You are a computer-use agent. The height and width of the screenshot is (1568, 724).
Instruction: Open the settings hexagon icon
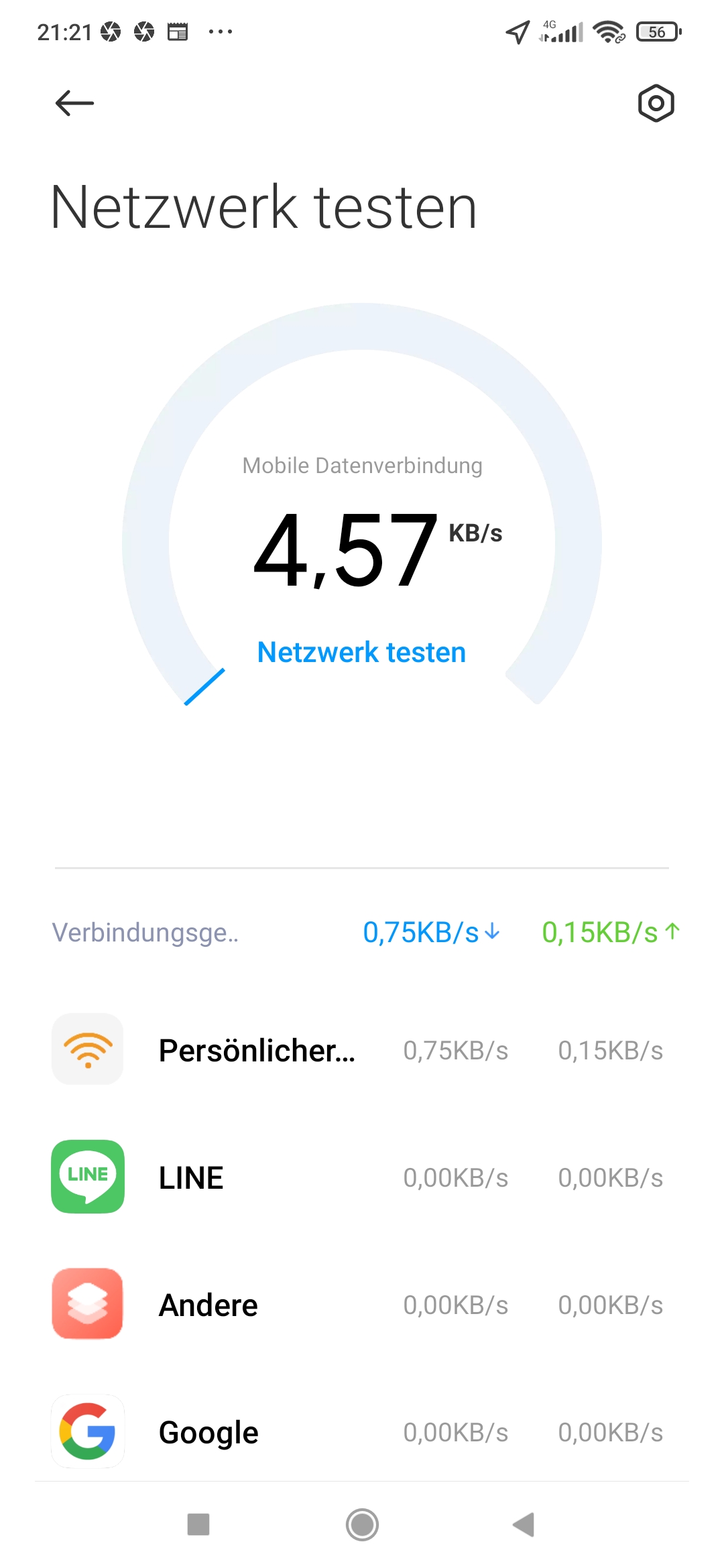656,103
